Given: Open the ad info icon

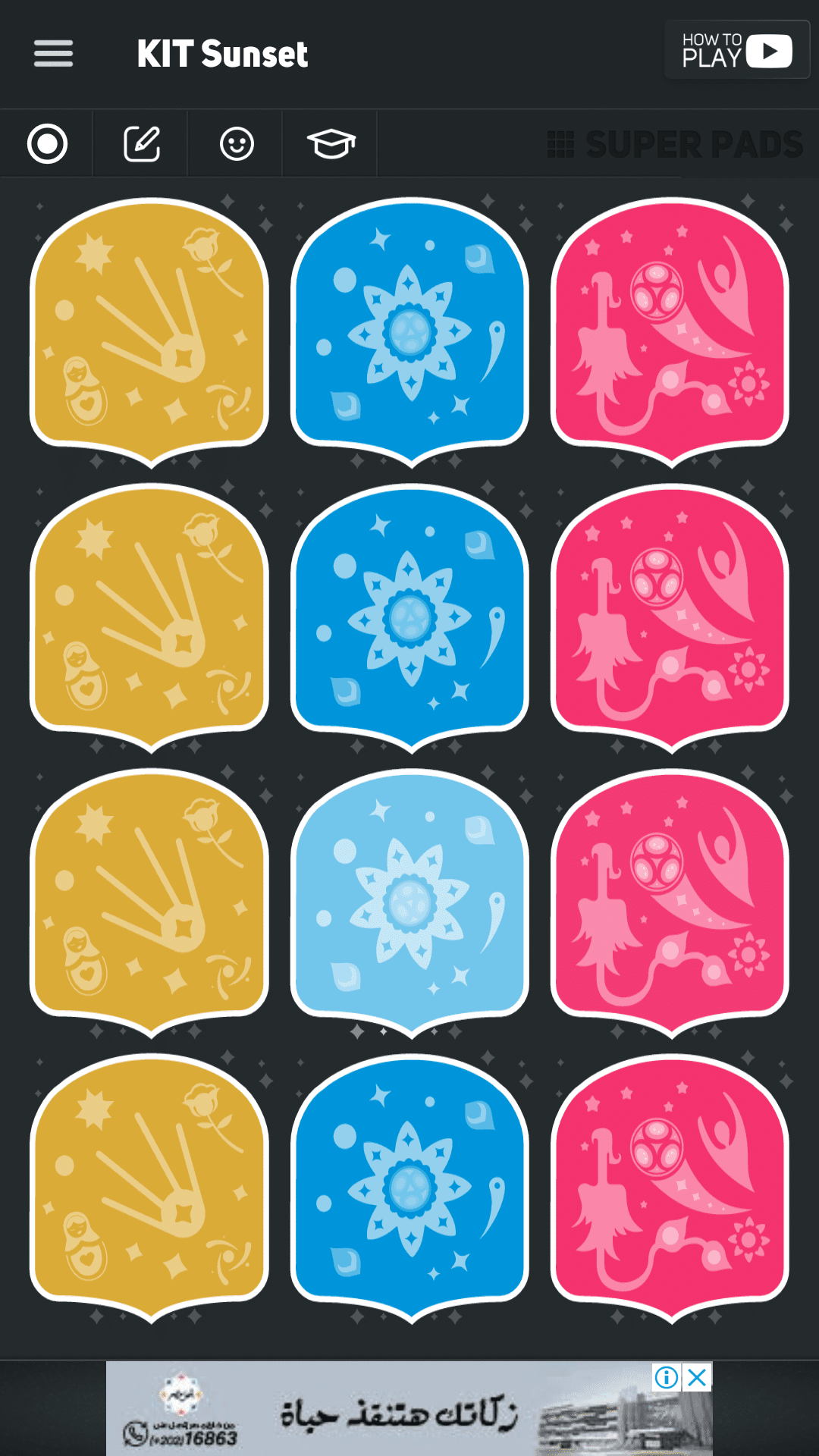Looking at the screenshot, I should 667,1377.
